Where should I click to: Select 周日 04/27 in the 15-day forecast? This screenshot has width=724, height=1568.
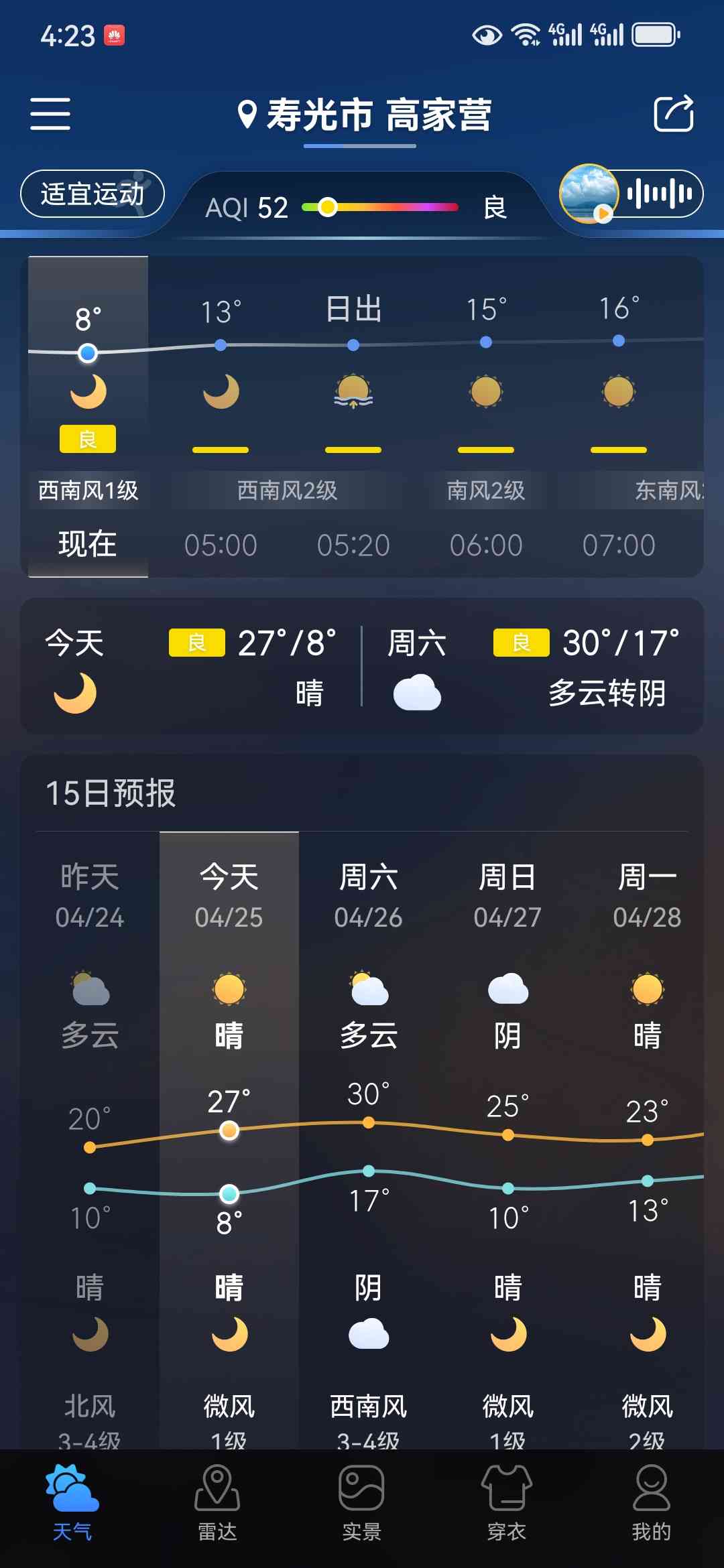(507, 1139)
